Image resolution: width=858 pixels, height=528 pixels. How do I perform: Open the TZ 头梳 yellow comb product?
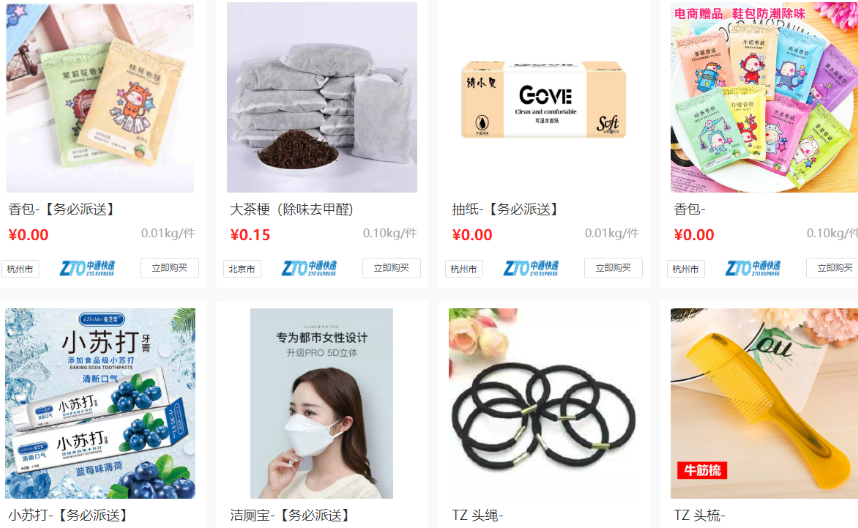764,403
